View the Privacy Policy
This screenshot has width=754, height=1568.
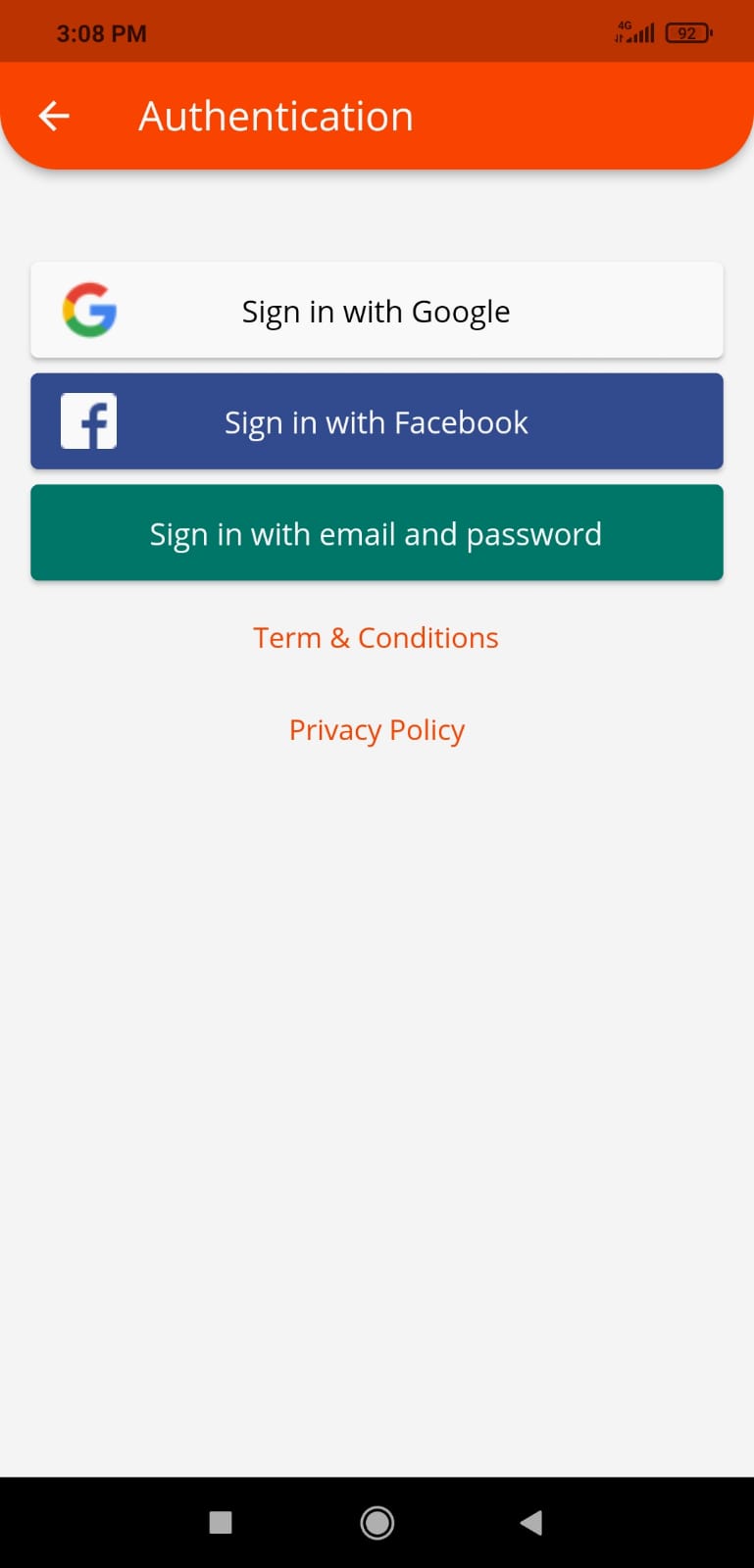(x=376, y=729)
